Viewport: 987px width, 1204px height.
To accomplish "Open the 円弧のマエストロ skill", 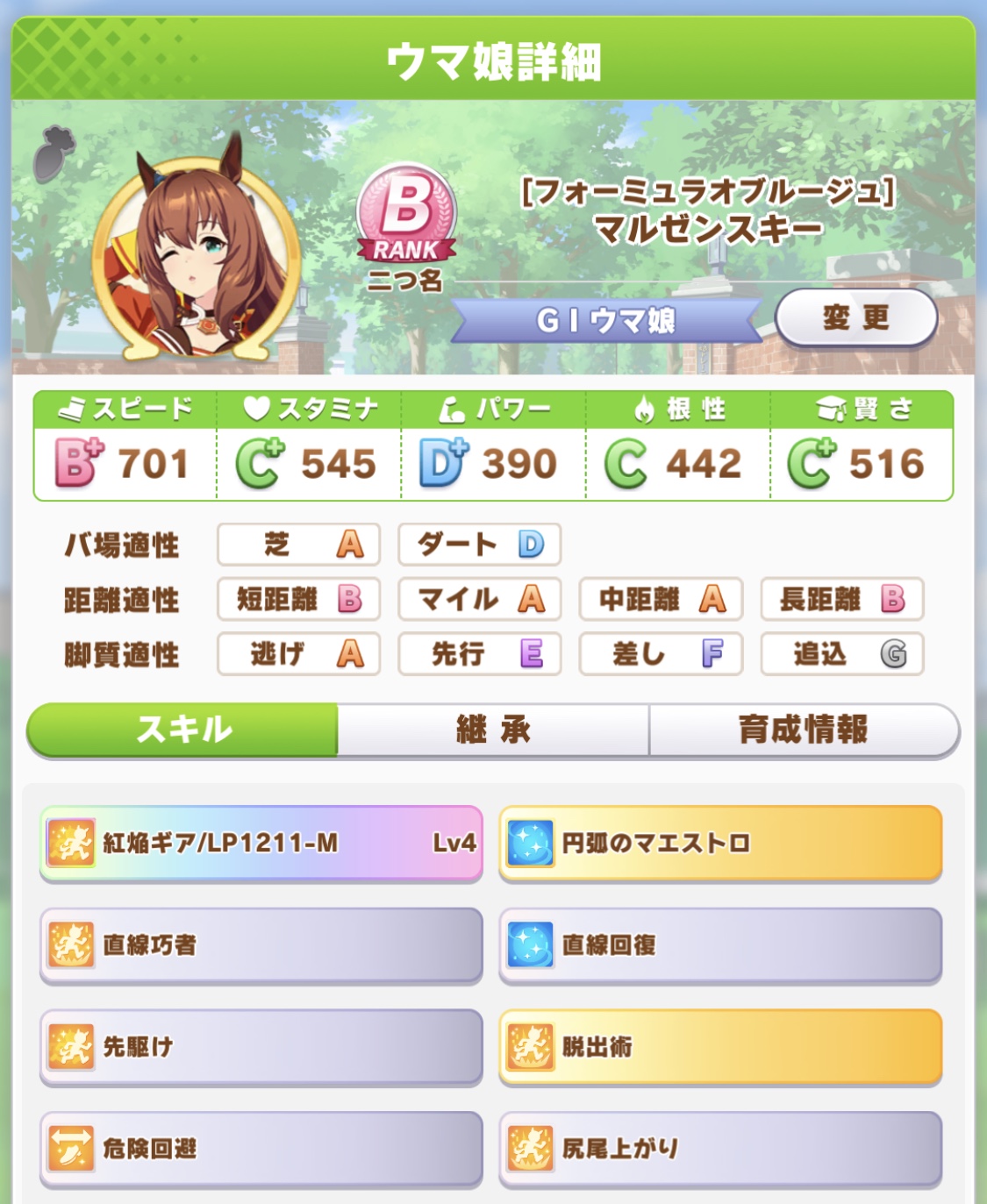I will pos(720,843).
